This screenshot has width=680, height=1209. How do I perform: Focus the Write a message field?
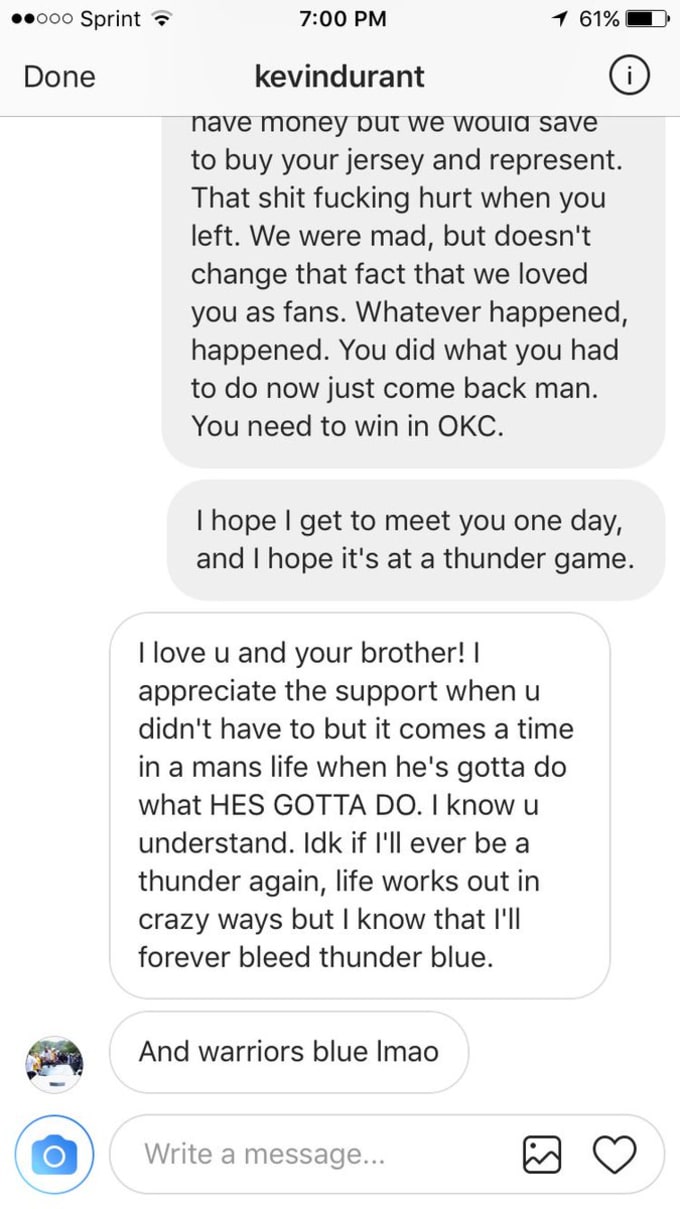tap(300, 1154)
